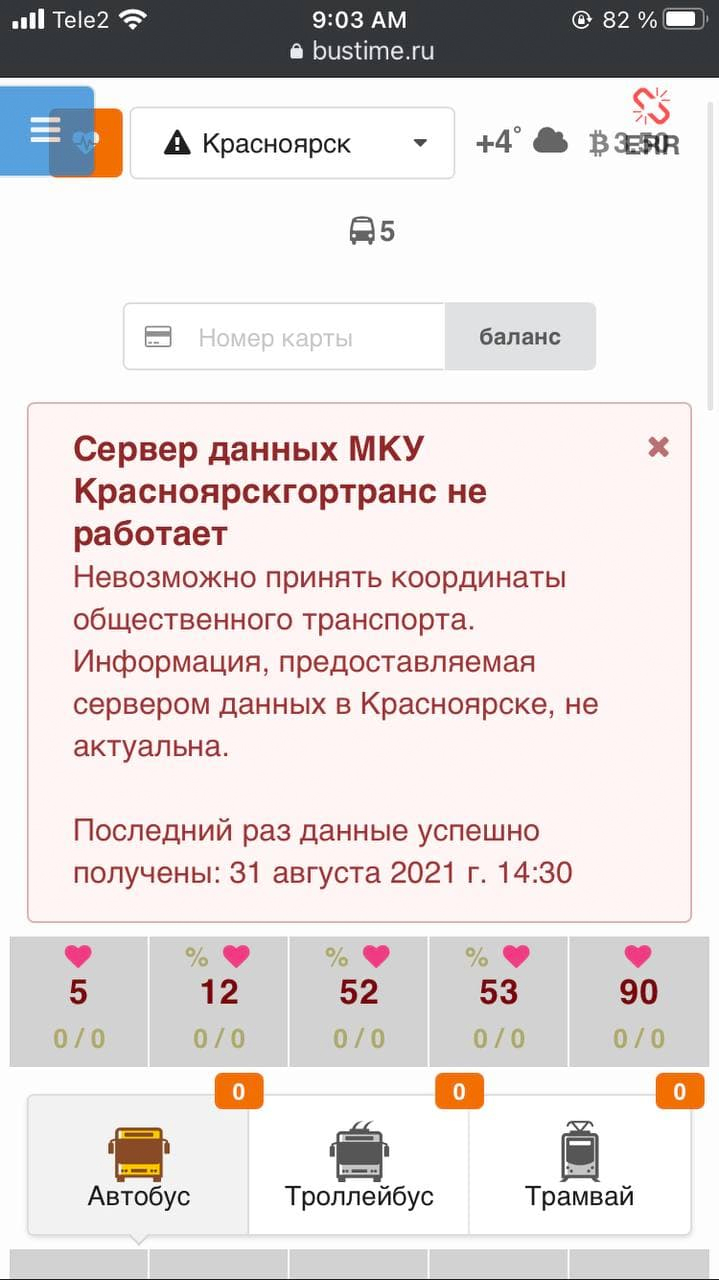Expand the Красноярск city dropdown
The width and height of the screenshot is (719, 1280).
pyautogui.click(x=292, y=143)
